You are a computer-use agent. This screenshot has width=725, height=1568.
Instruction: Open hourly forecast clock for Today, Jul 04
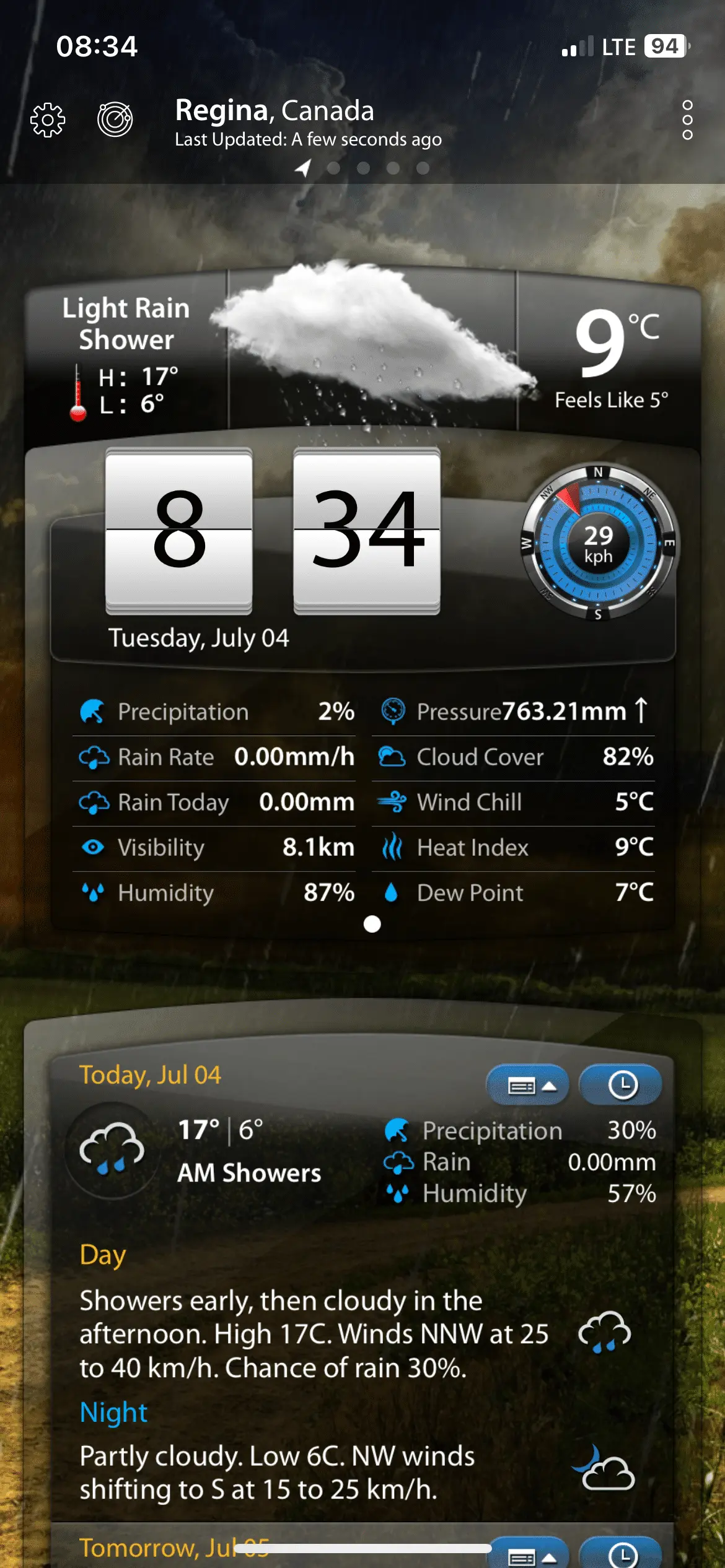pos(621,1085)
